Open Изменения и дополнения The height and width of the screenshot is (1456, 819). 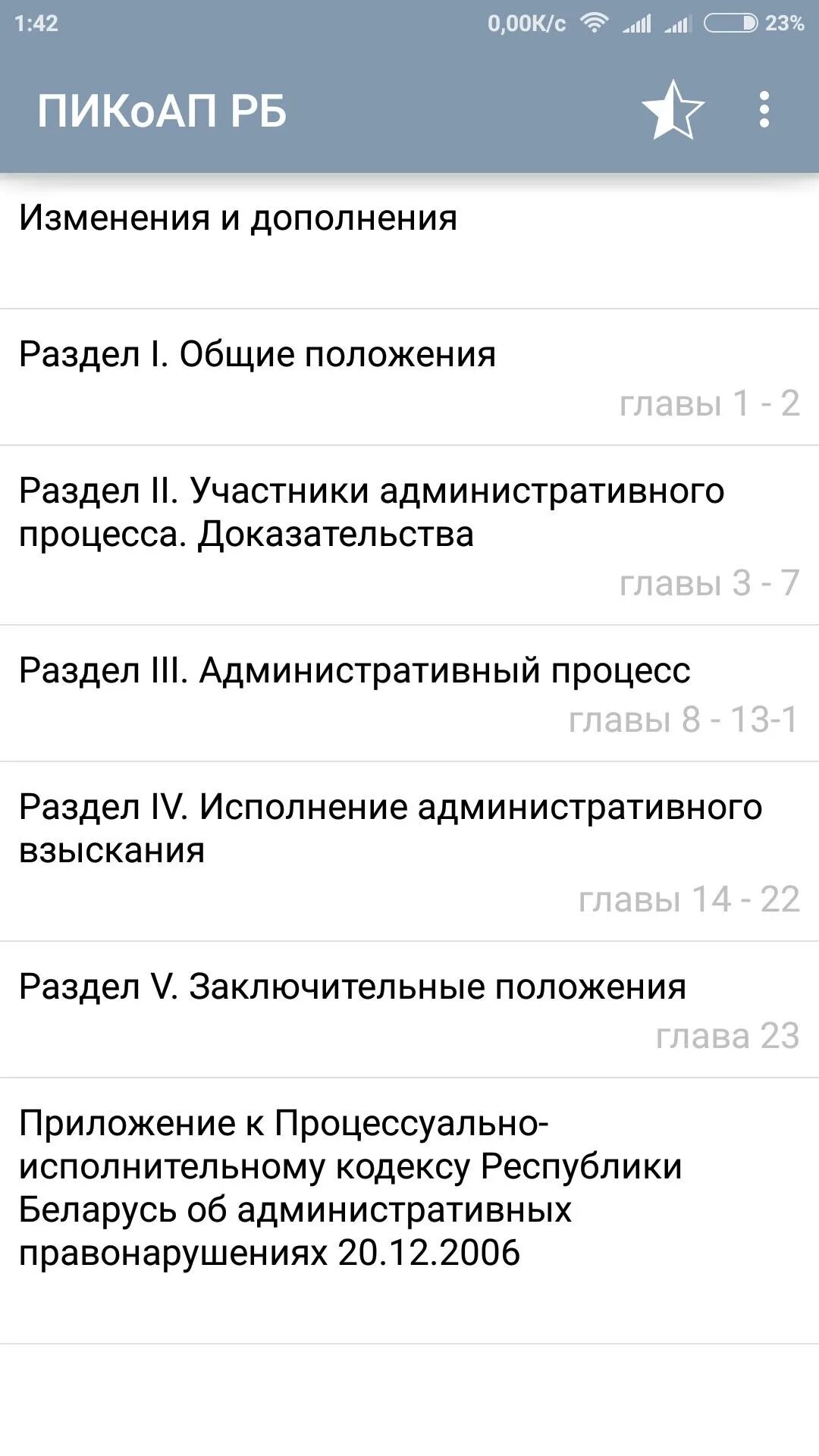[409, 241]
